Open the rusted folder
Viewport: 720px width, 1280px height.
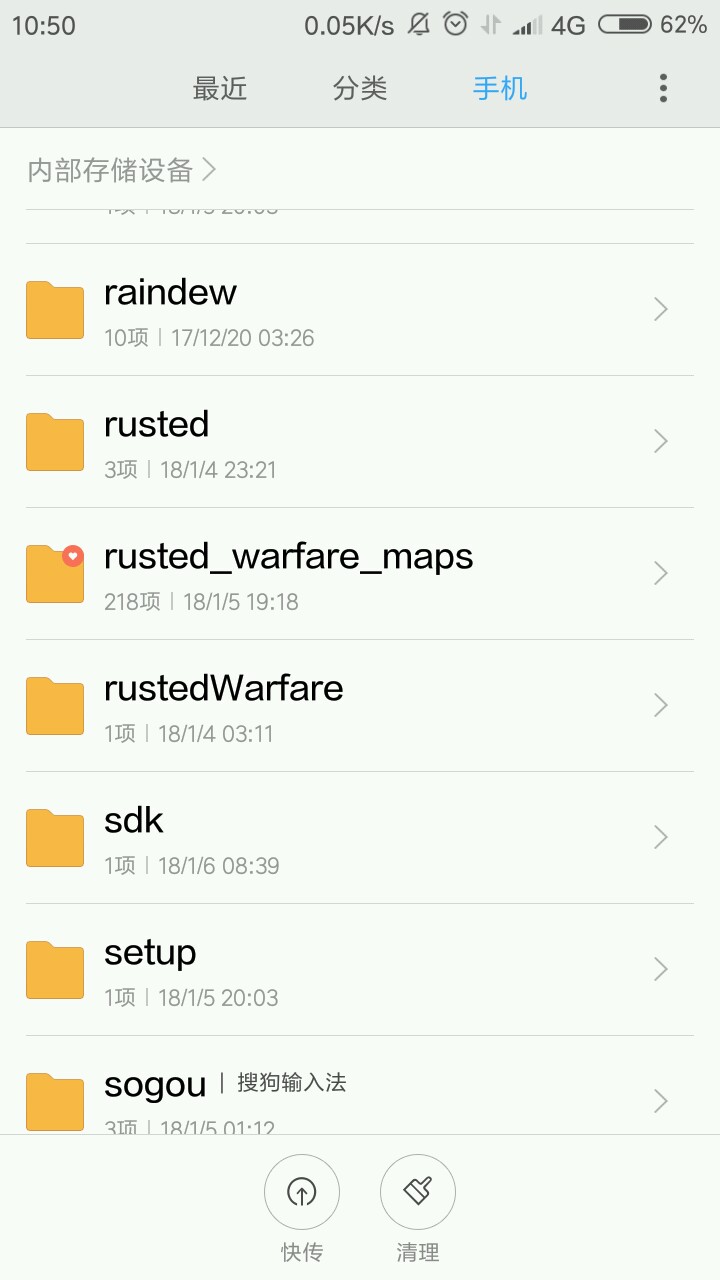pyautogui.click(x=360, y=442)
